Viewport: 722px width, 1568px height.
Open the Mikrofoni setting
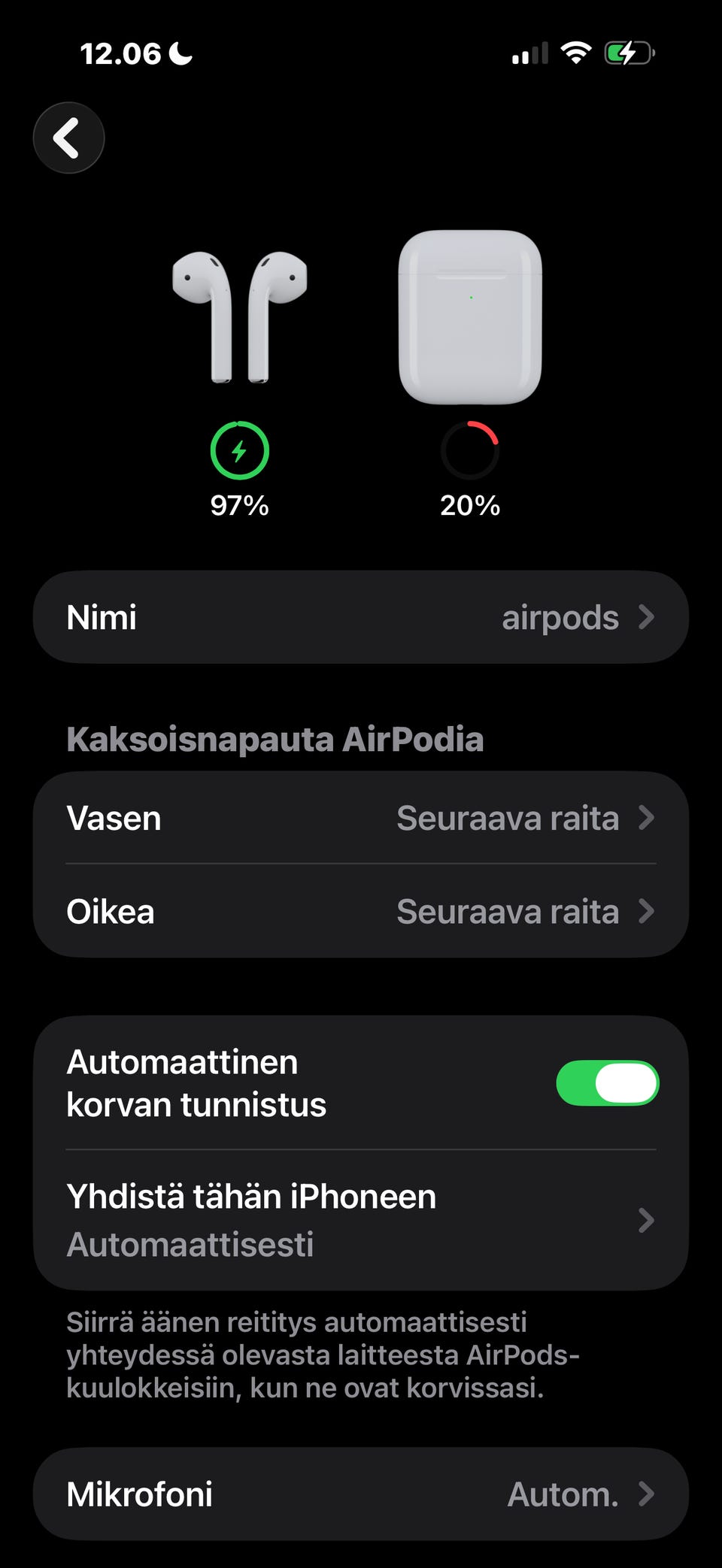[361, 1494]
